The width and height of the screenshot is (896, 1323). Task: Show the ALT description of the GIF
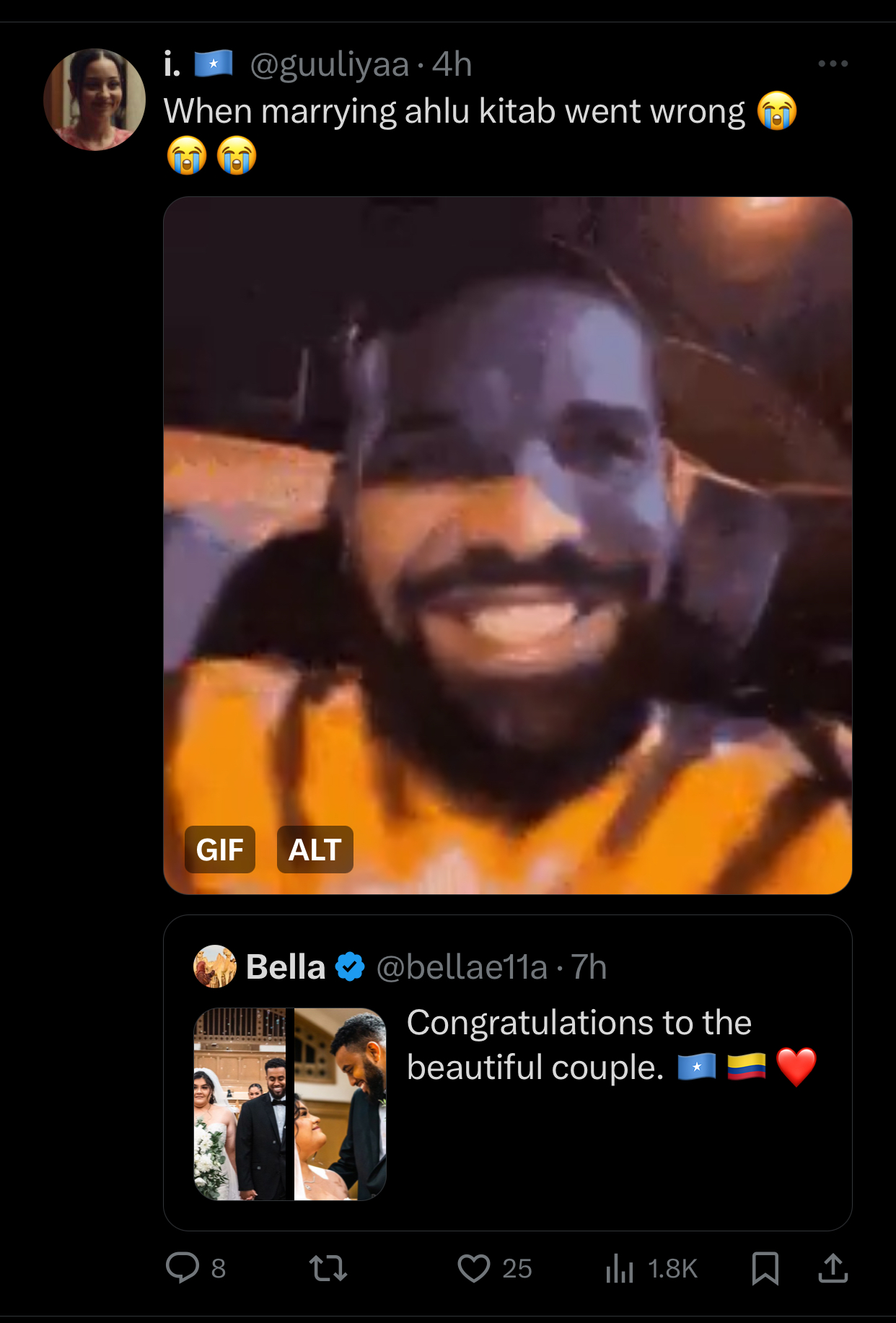(315, 850)
